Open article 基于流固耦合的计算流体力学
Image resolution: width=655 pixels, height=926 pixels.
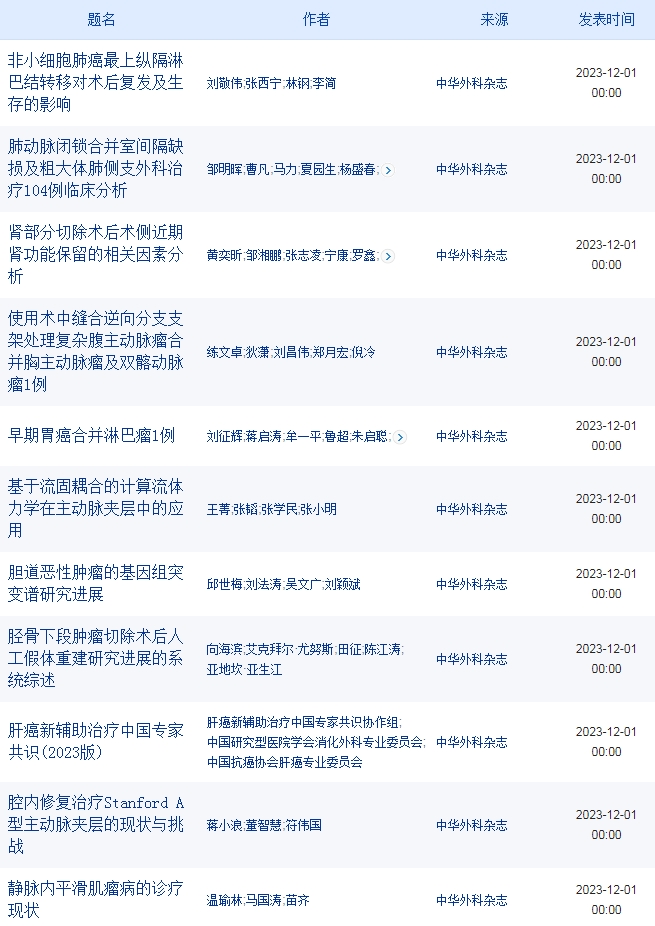click(95, 508)
